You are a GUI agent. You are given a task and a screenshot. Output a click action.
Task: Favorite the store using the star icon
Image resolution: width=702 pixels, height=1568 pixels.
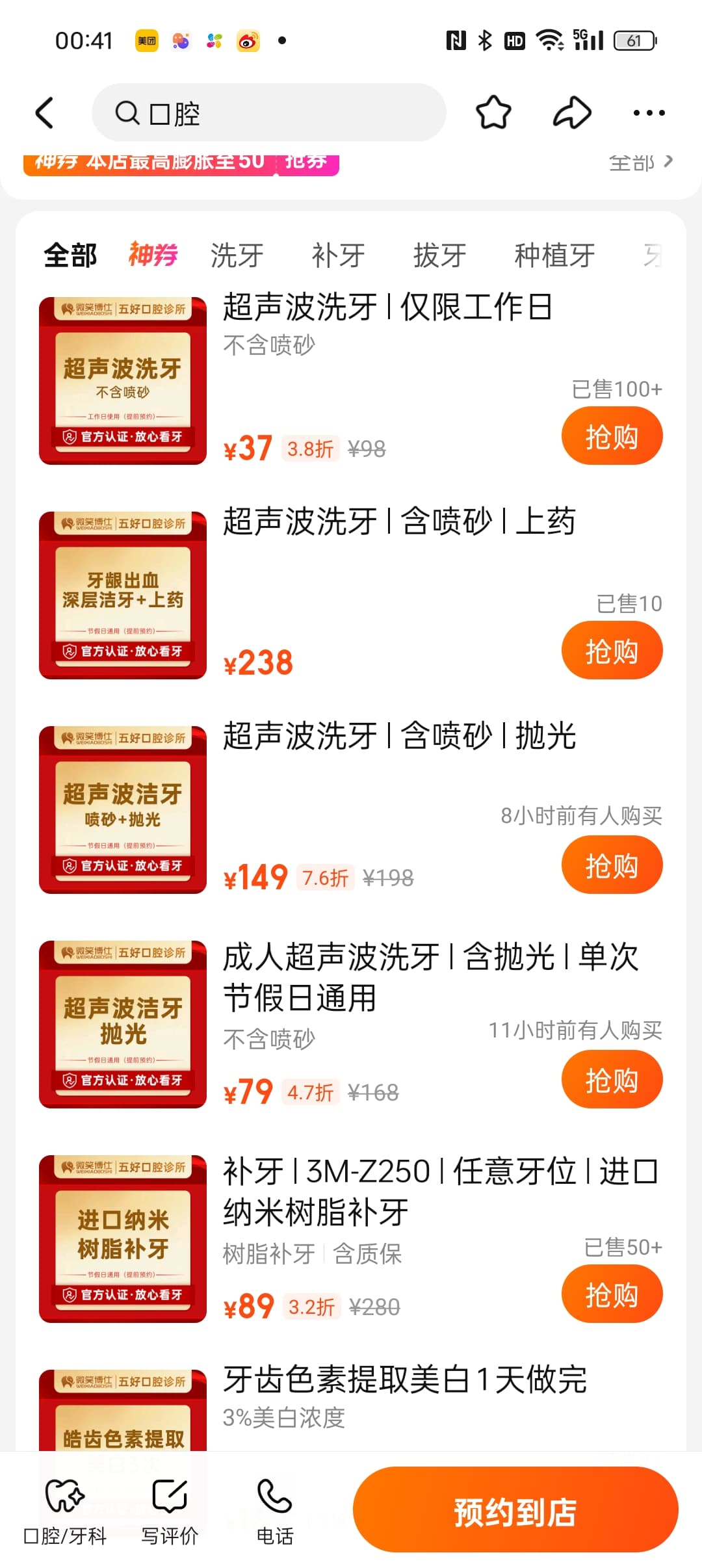coord(494,112)
